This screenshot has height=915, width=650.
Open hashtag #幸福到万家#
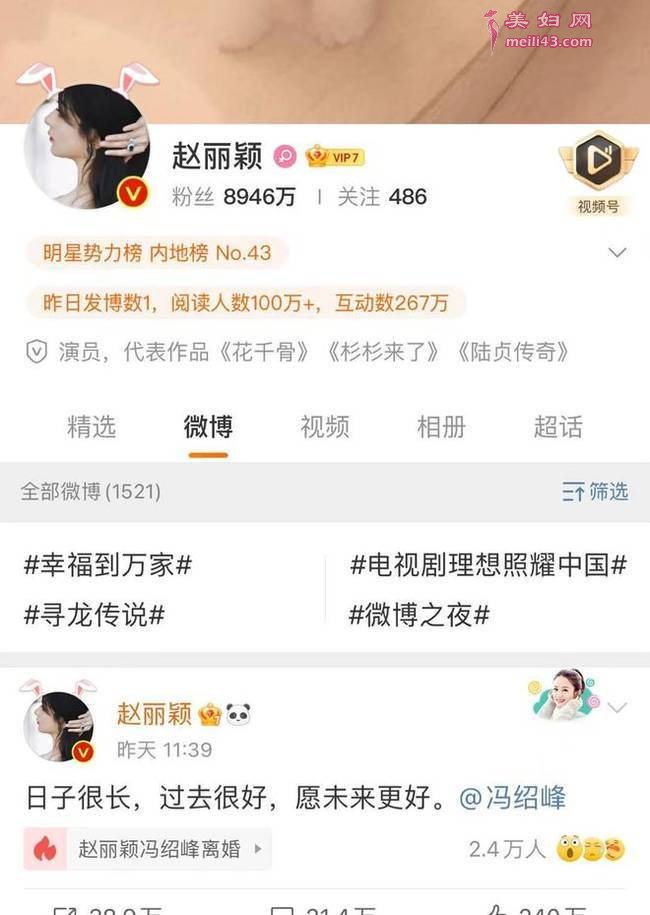tap(107, 565)
